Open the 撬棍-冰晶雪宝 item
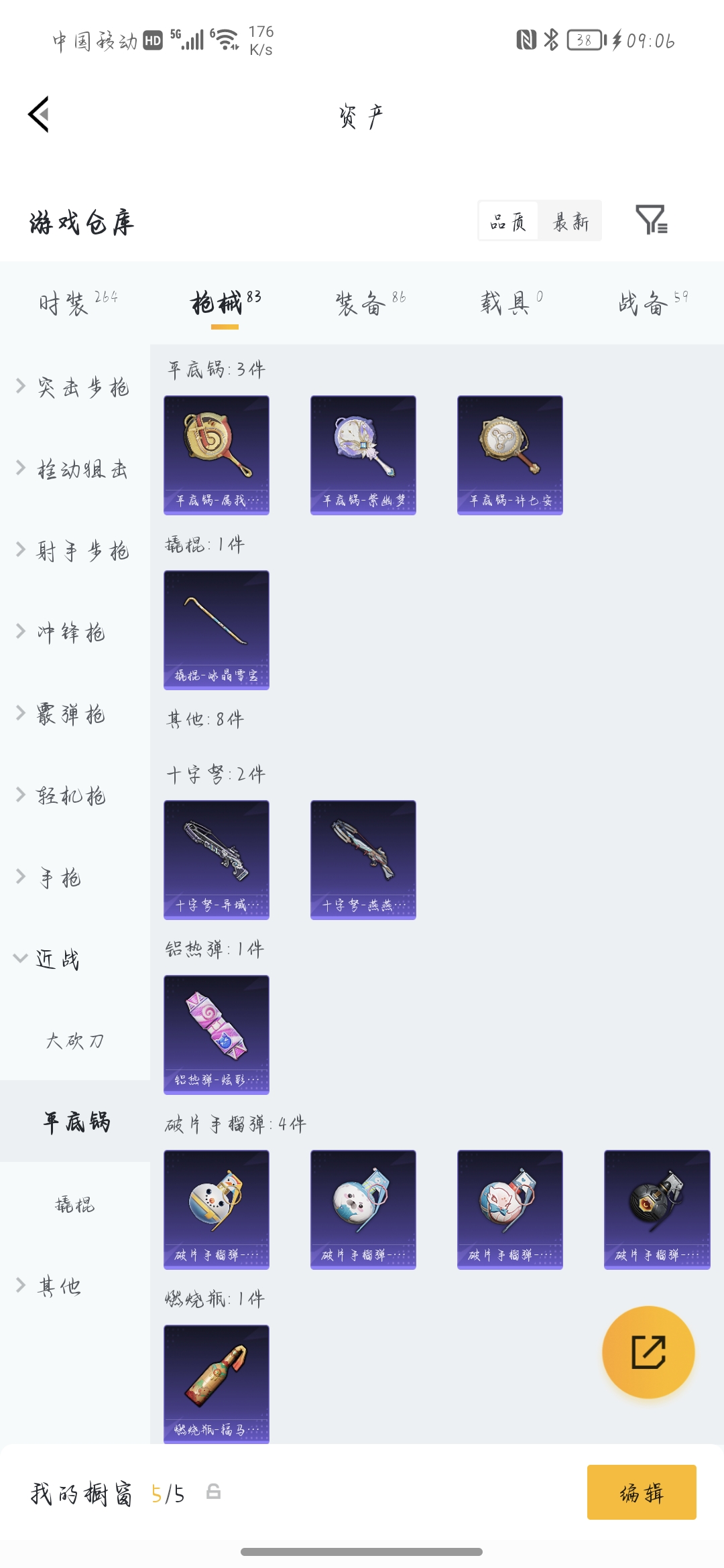Screen dimensions: 724x1568 216,630
